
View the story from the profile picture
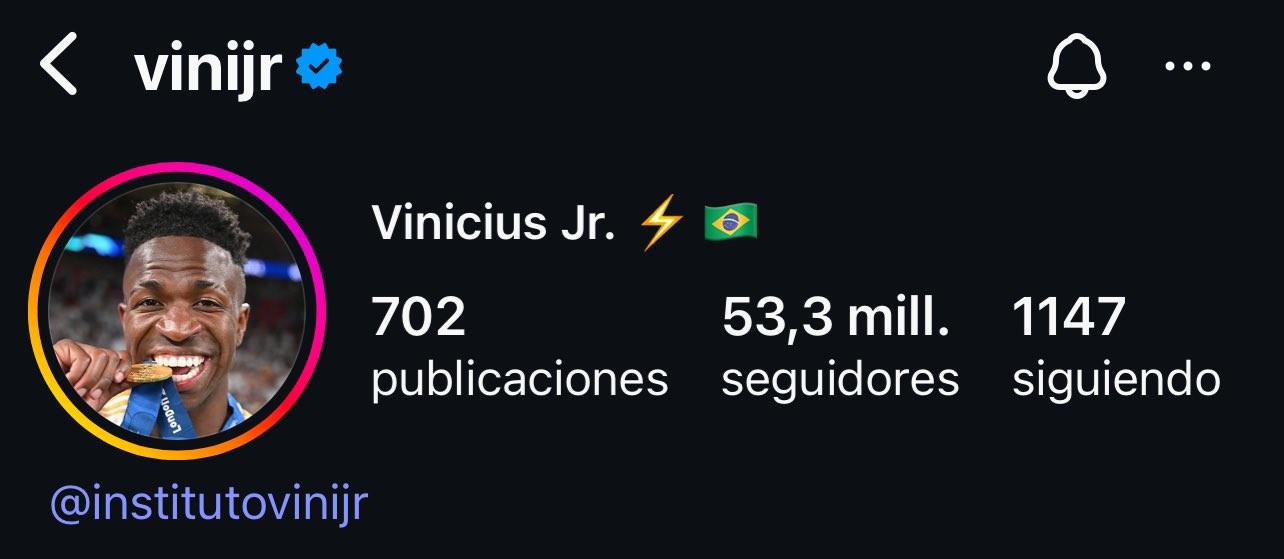tap(178, 311)
